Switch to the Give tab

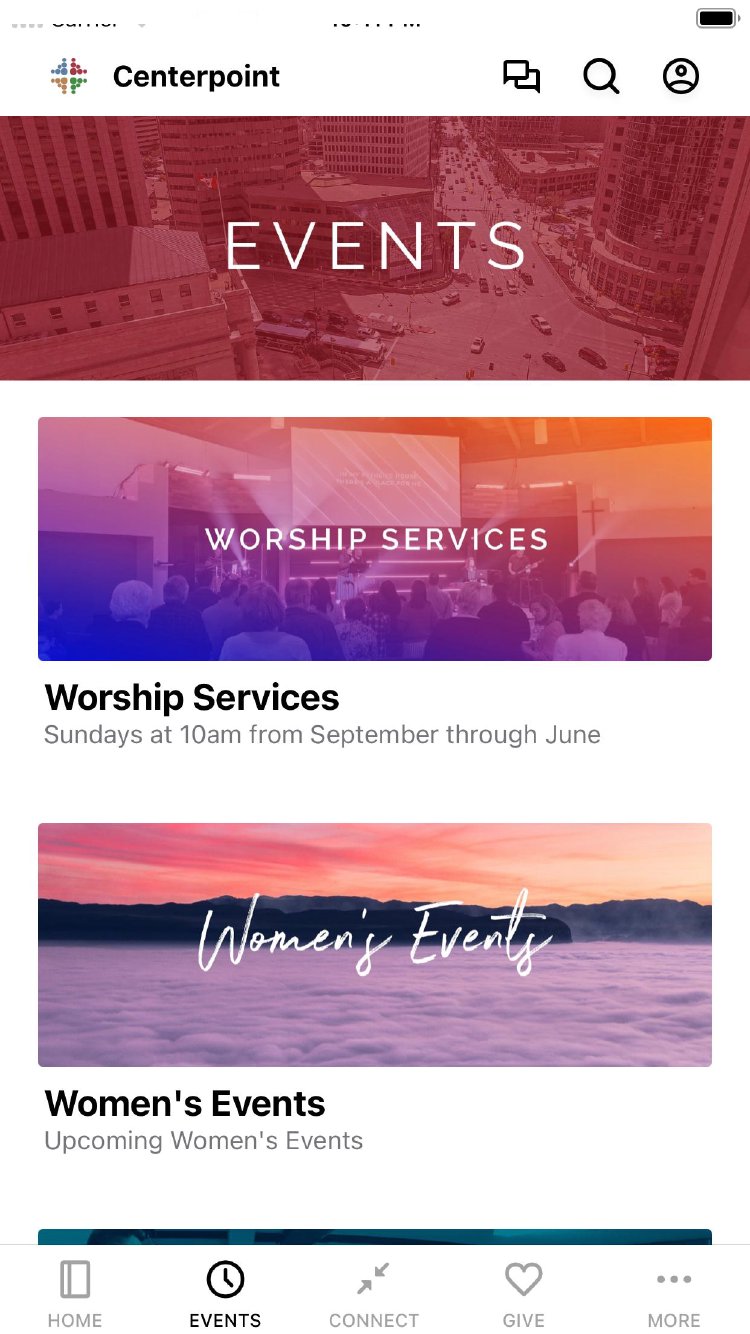tap(523, 1292)
